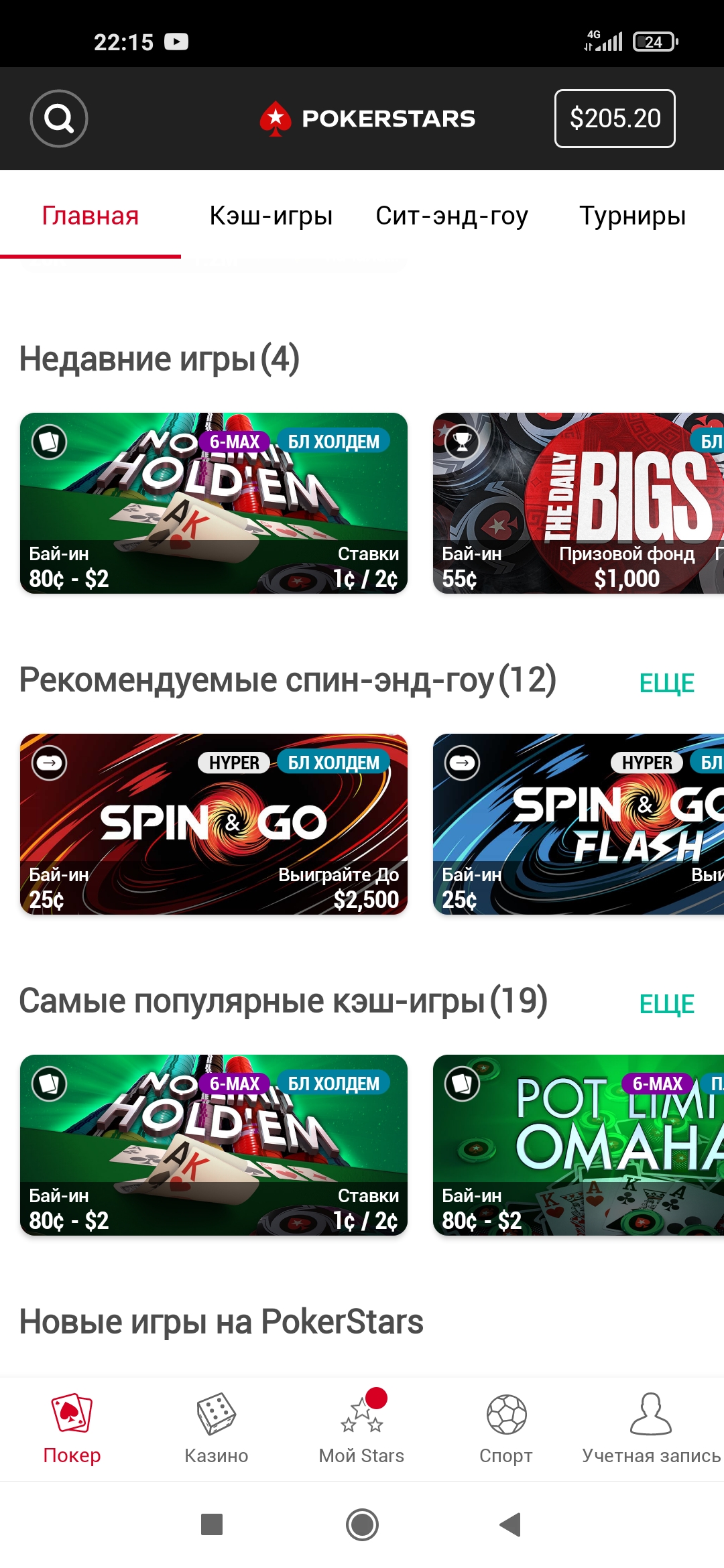
Task: Go to the Казино section
Action: (217, 1429)
